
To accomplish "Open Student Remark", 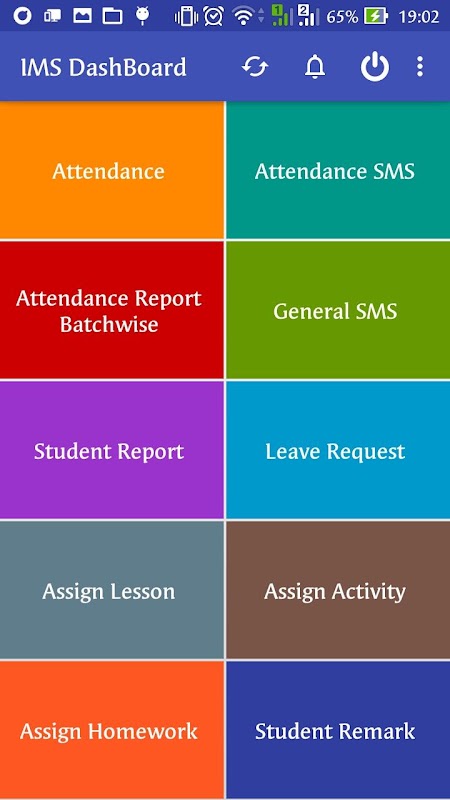I will tap(338, 731).
